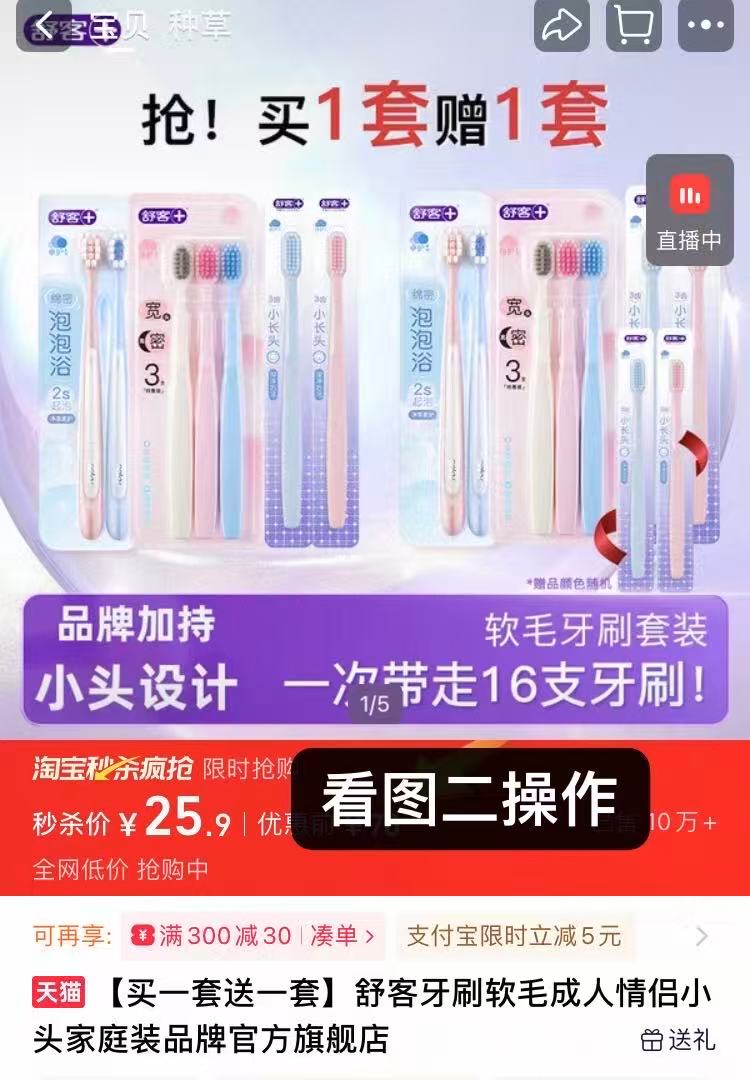750x1080 pixels.
Task: Open the 直播中 live stream badge
Action: (689, 211)
